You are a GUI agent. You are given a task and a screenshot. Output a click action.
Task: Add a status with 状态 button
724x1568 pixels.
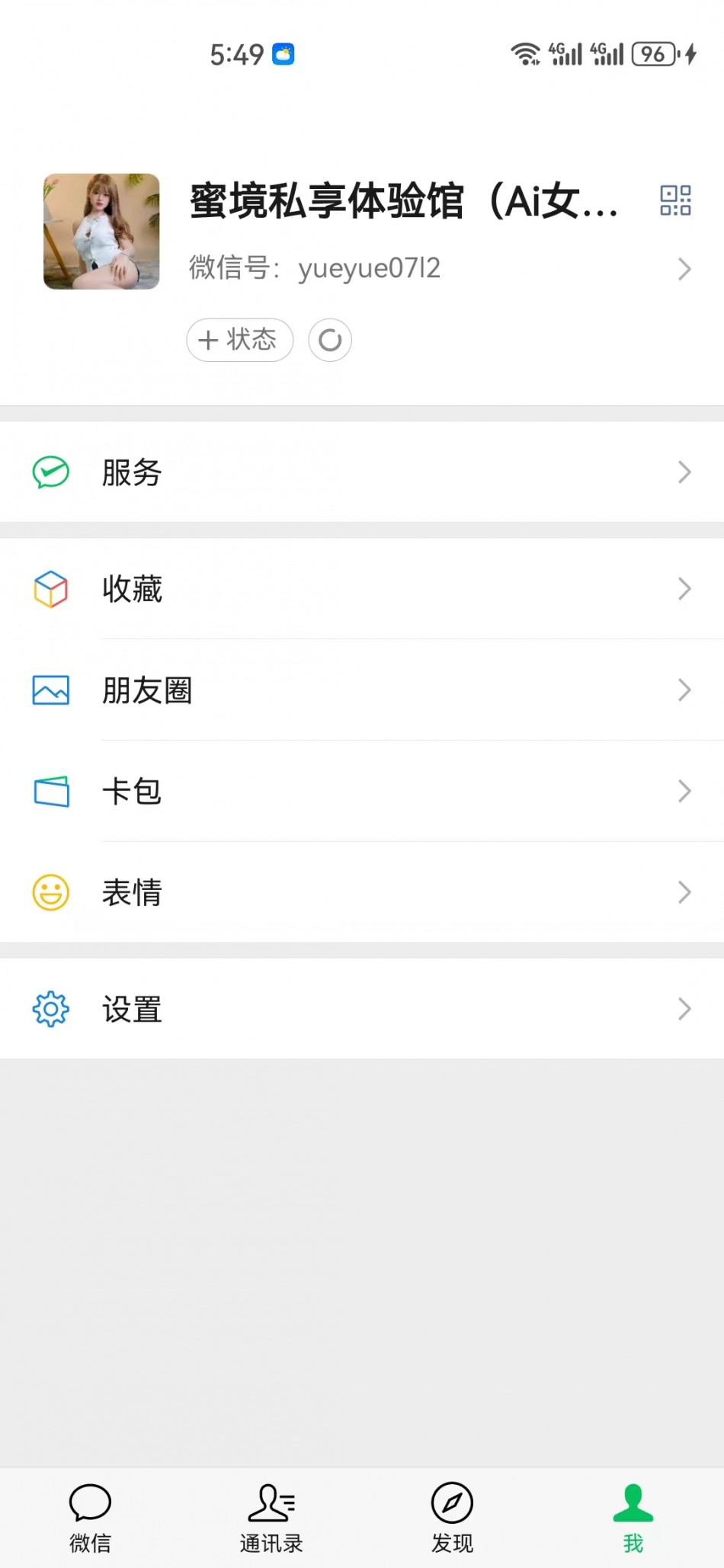point(239,340)
